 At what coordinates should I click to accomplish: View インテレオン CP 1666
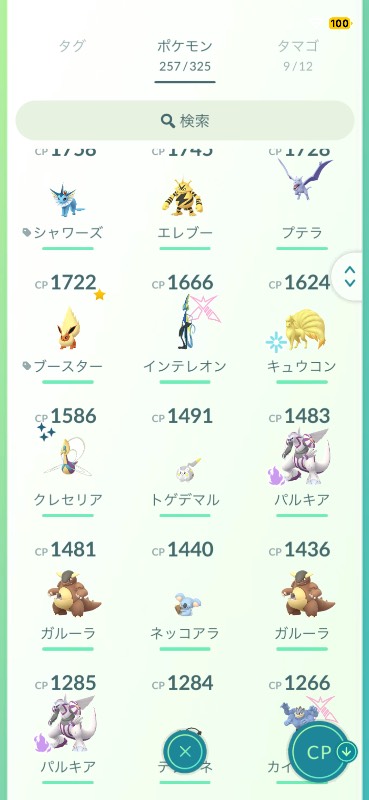[185, 329]
